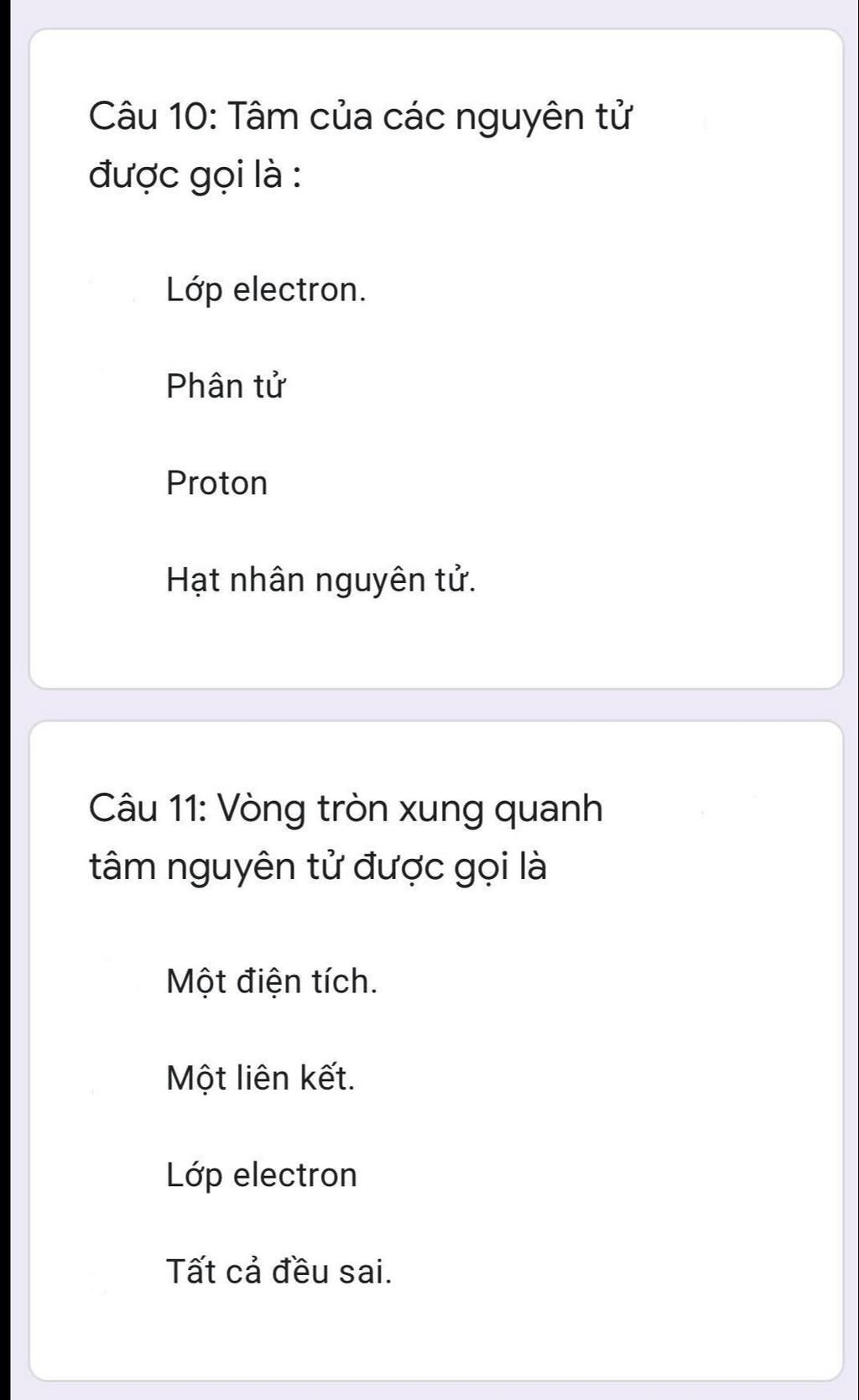Choose the 'Phân tử' answer
The width and height of the screenshot is (859, 1400).
(226, 387)
